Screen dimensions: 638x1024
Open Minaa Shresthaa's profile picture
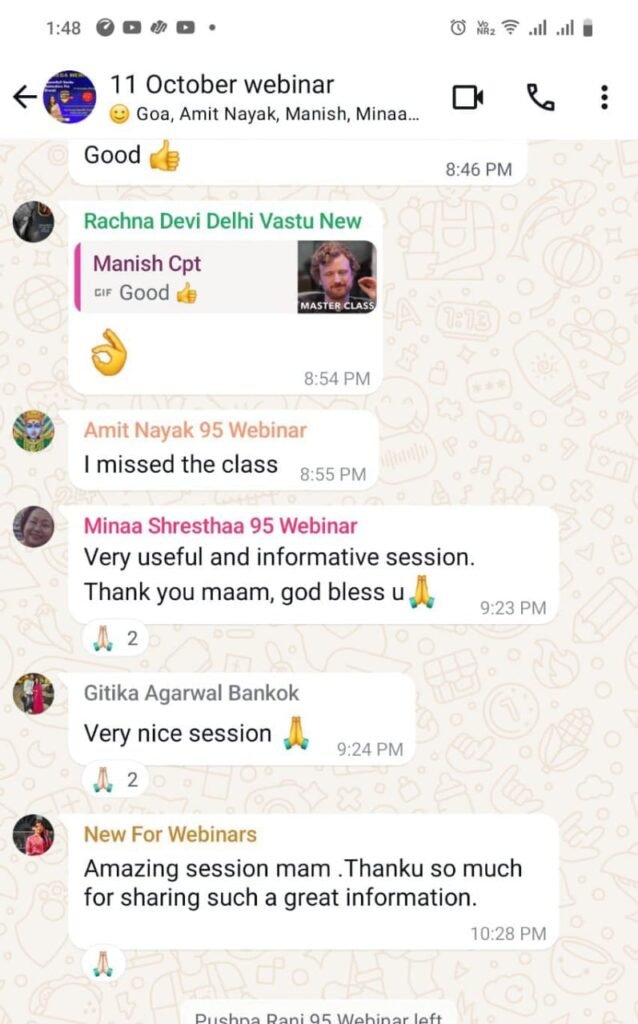(x=33, y=526)
